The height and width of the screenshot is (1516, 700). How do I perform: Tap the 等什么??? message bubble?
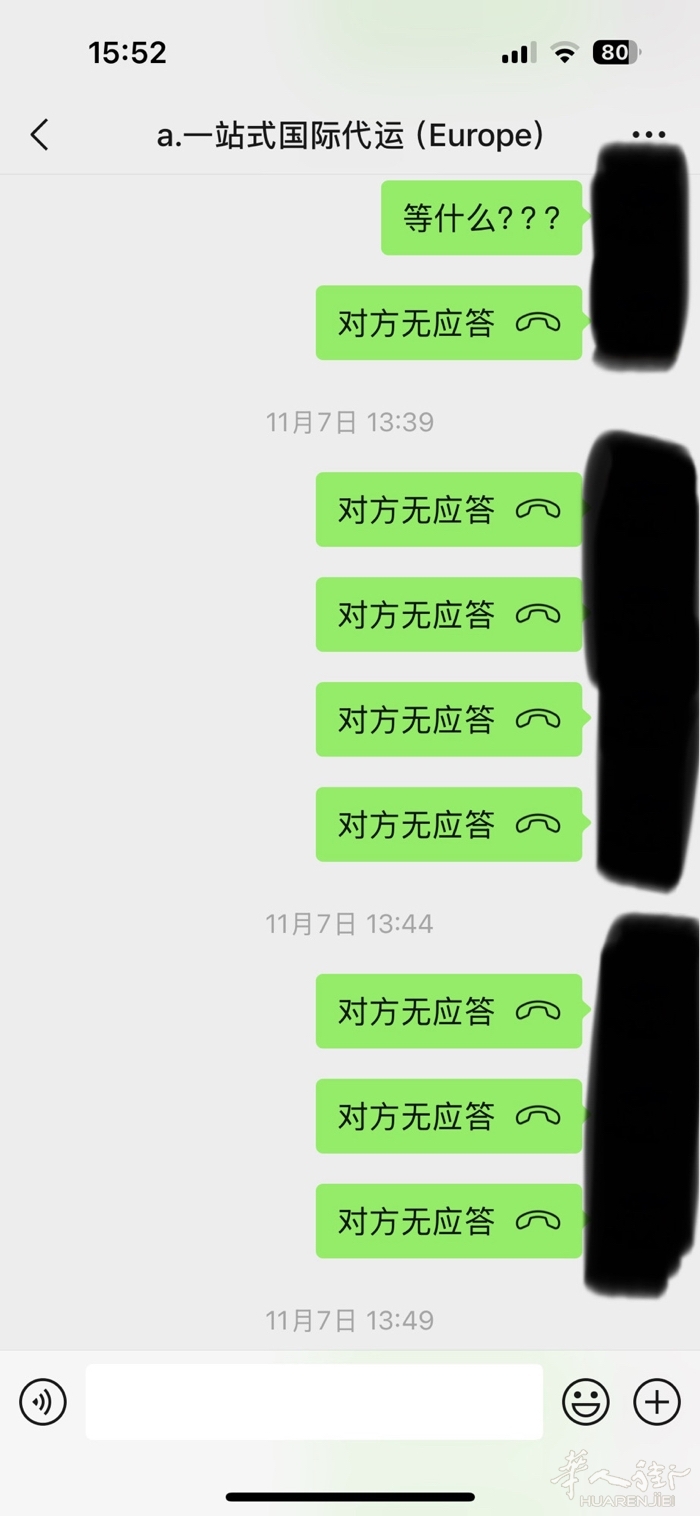pos(481,218)
